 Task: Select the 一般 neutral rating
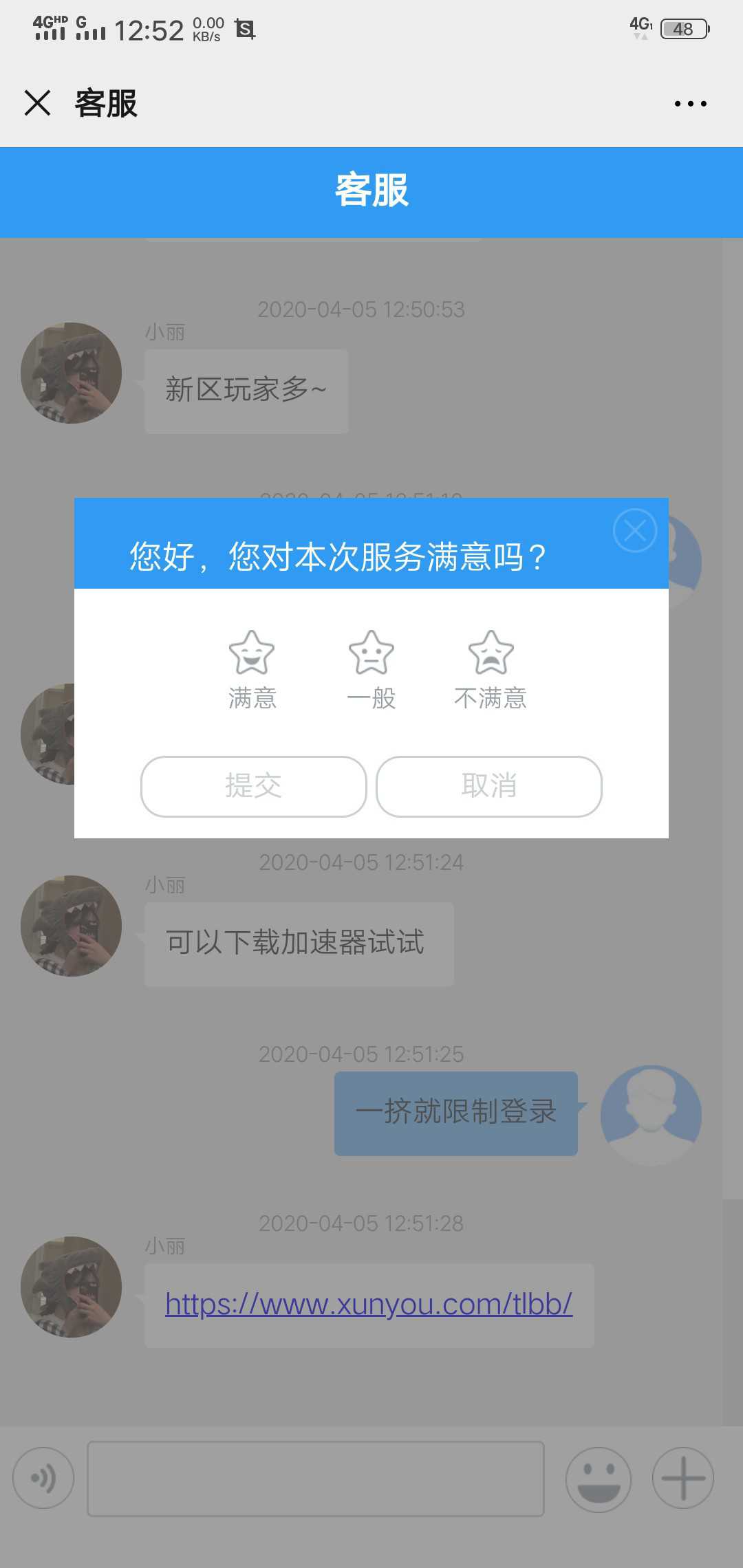pos(371,671)
